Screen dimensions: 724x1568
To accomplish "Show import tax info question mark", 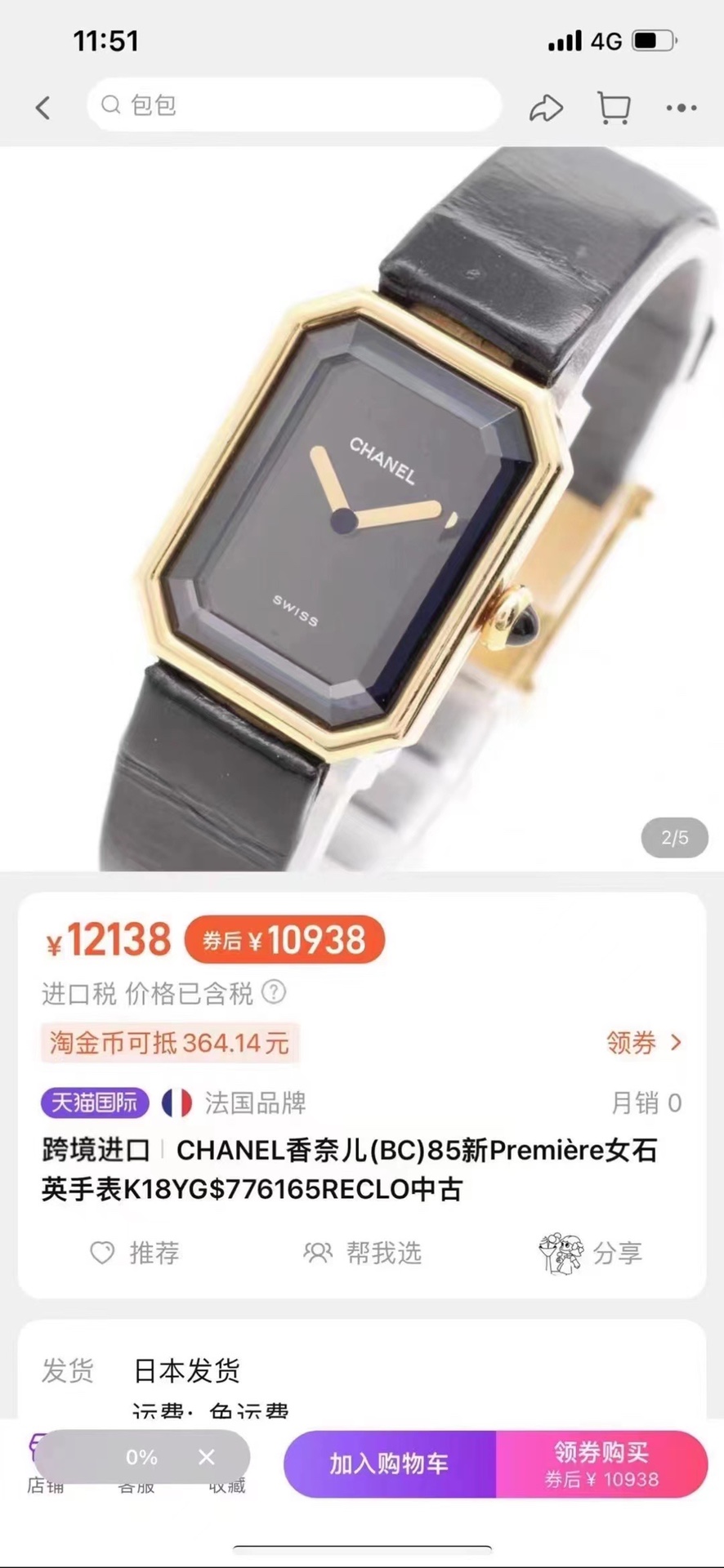I will [x=274, y=992].
